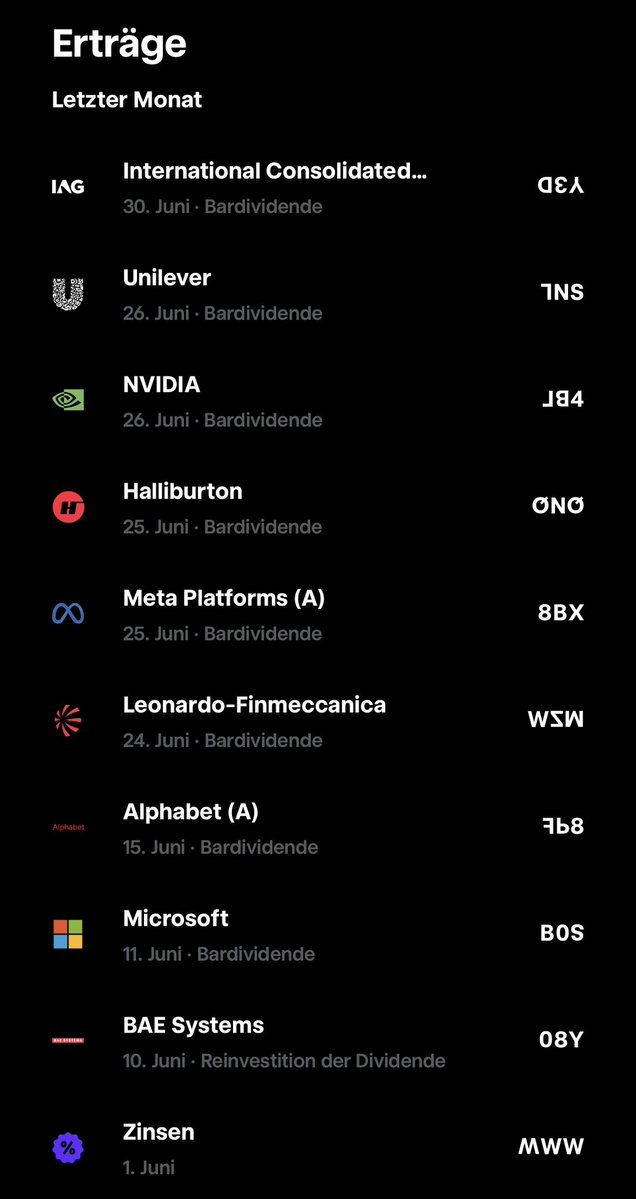The height and width of the screenshot is (1199, 636).
Task: Open the Alphabet (A) dividend from 15. Juni
Action: (x=318, y=828)
